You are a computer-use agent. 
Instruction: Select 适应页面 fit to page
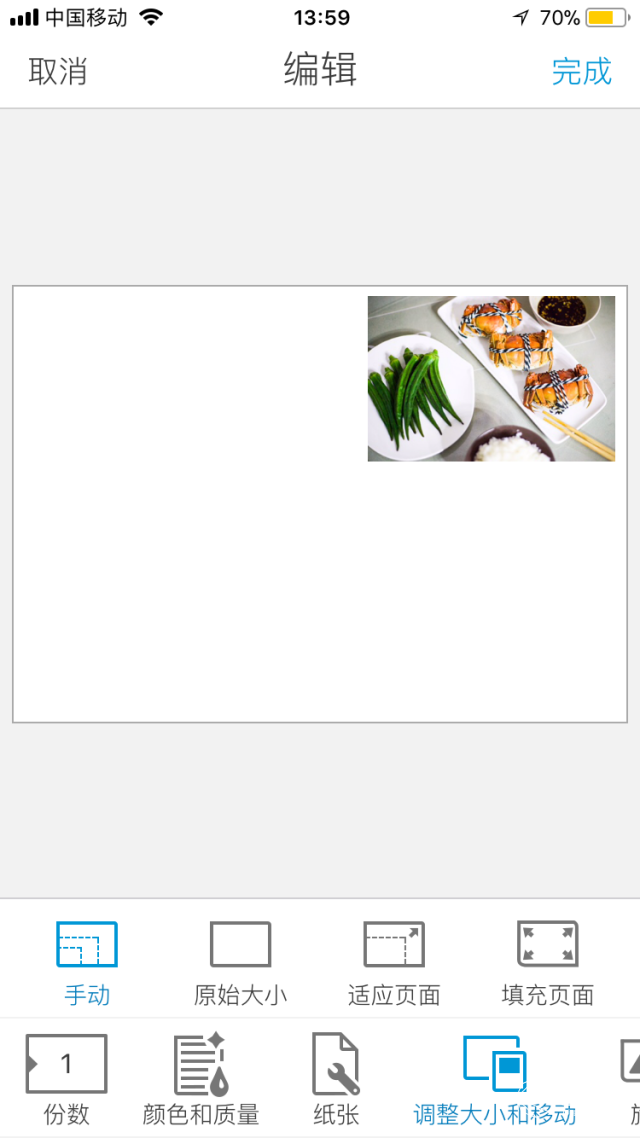click(x=394, y=961)
